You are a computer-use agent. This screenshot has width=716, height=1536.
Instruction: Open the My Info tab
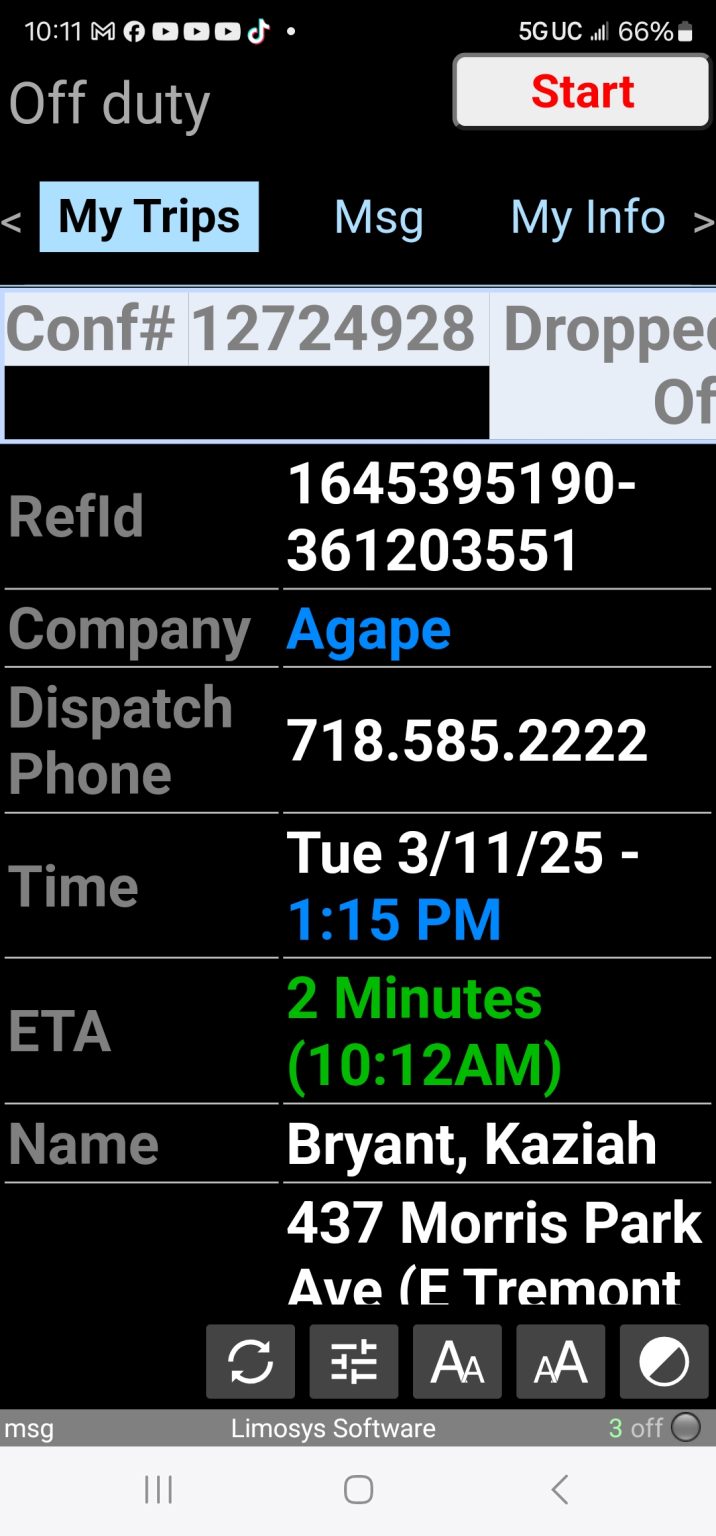tap(588, 217)
